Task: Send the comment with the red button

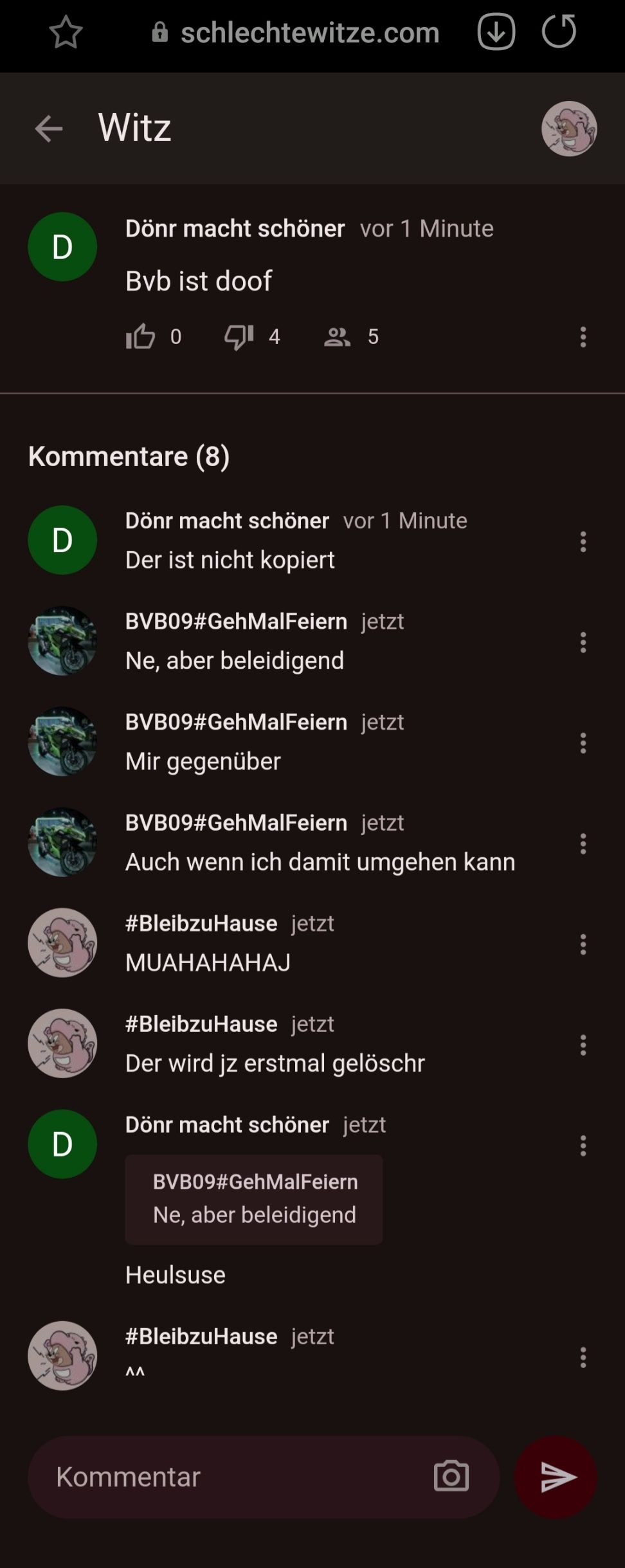Action: [556, 1477]
